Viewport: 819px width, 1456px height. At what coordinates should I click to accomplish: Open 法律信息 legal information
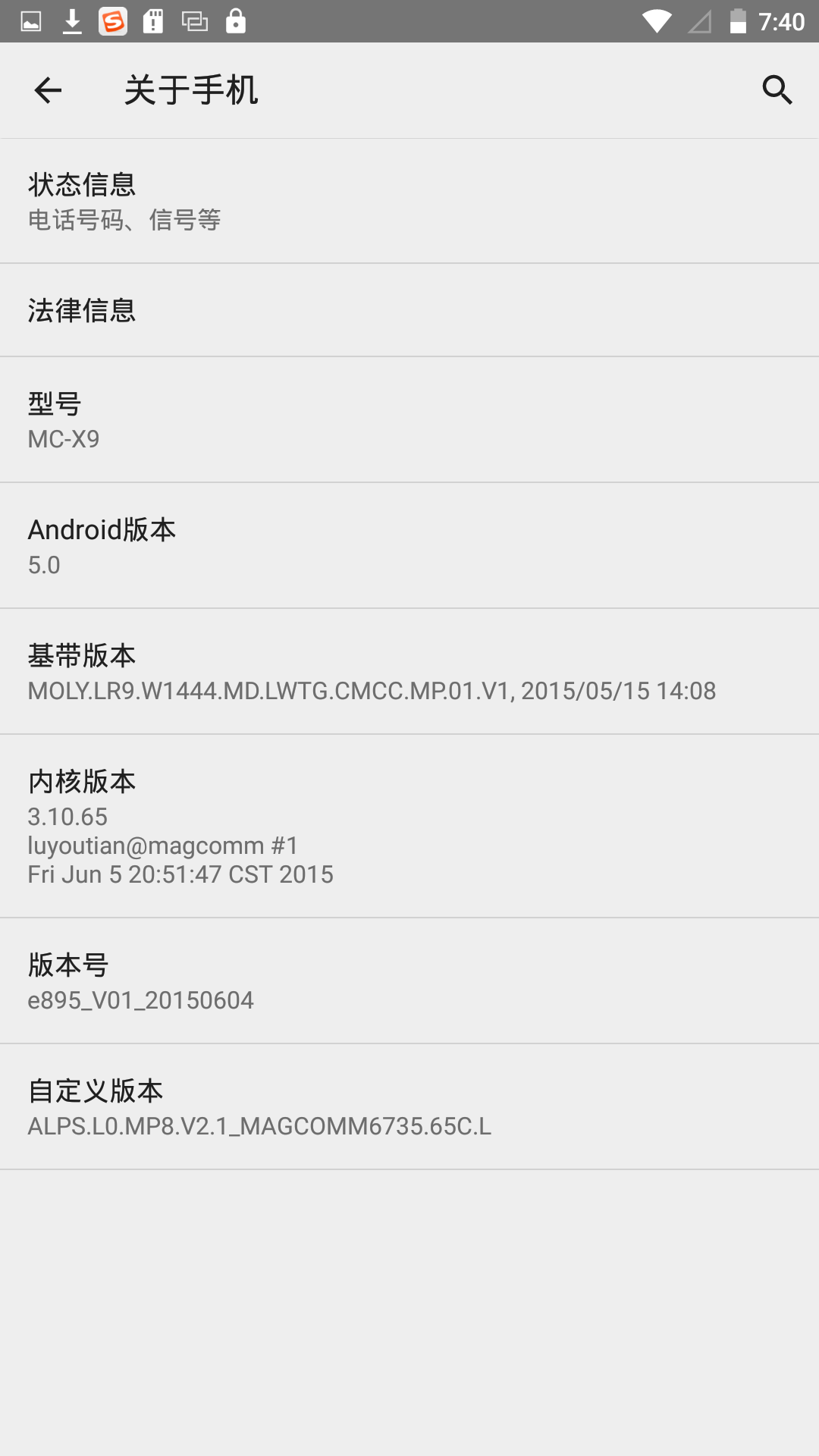click(409, 310)
